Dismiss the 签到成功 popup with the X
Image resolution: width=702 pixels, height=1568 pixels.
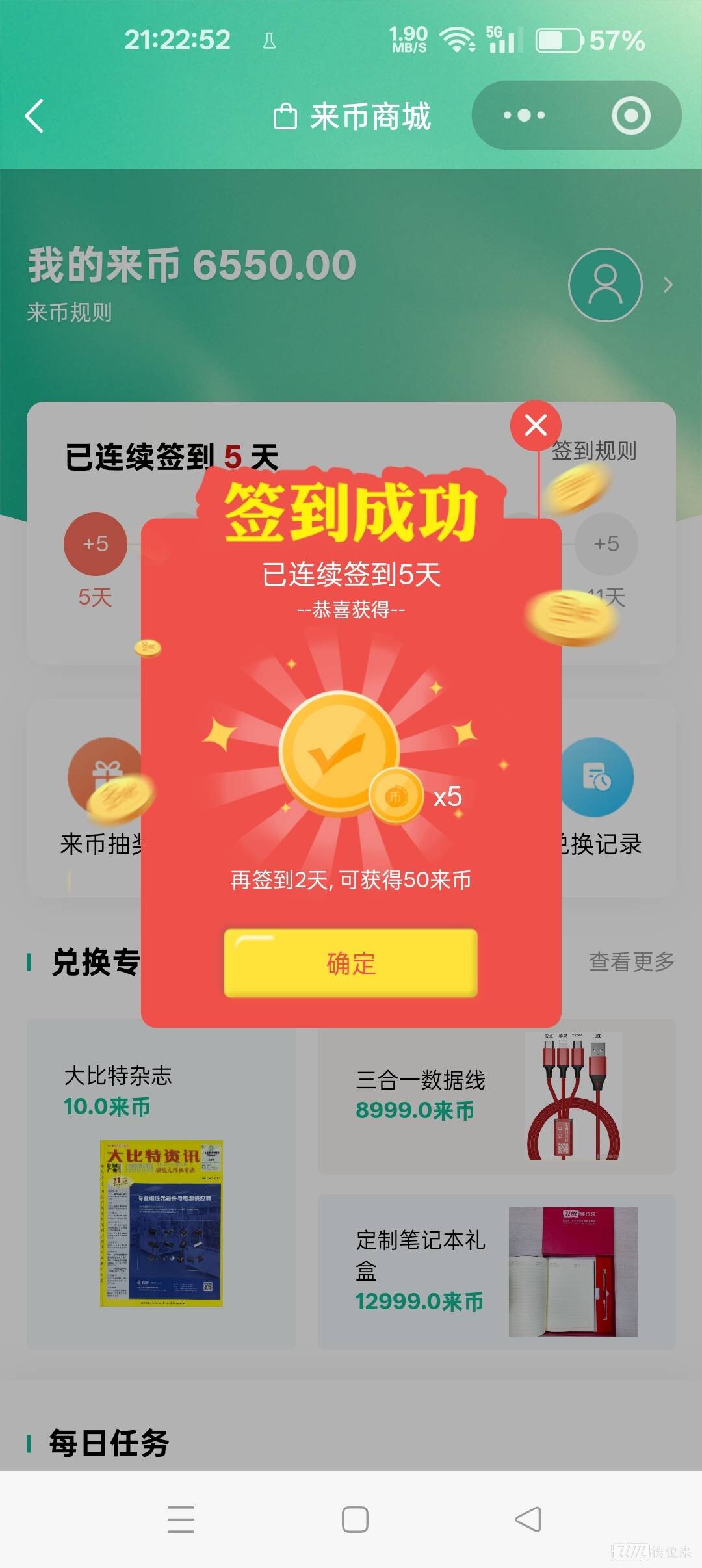pyautogui.click(x=536, y=425)
